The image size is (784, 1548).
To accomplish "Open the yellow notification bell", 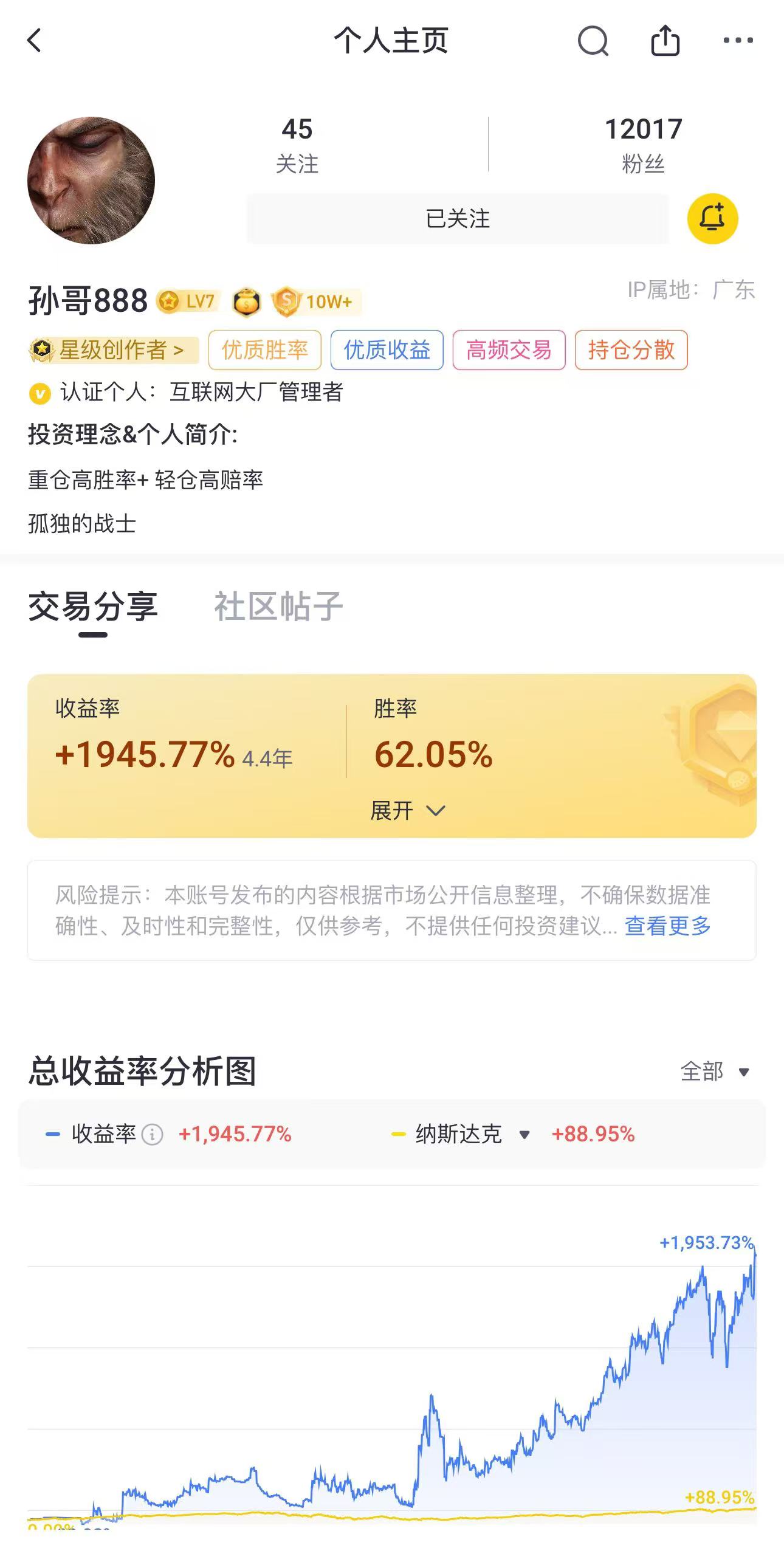I will [712, 219].
